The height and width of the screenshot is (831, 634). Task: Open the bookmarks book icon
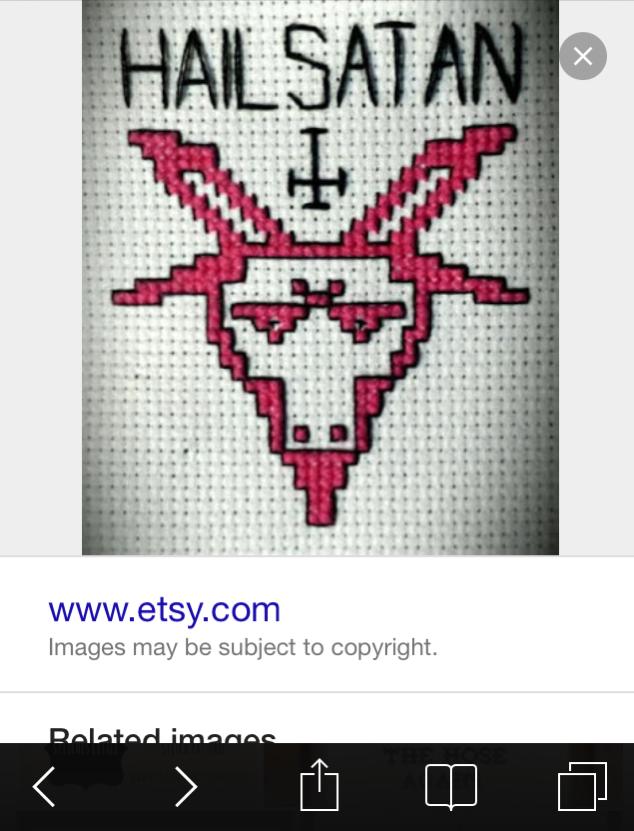[450, 787]
